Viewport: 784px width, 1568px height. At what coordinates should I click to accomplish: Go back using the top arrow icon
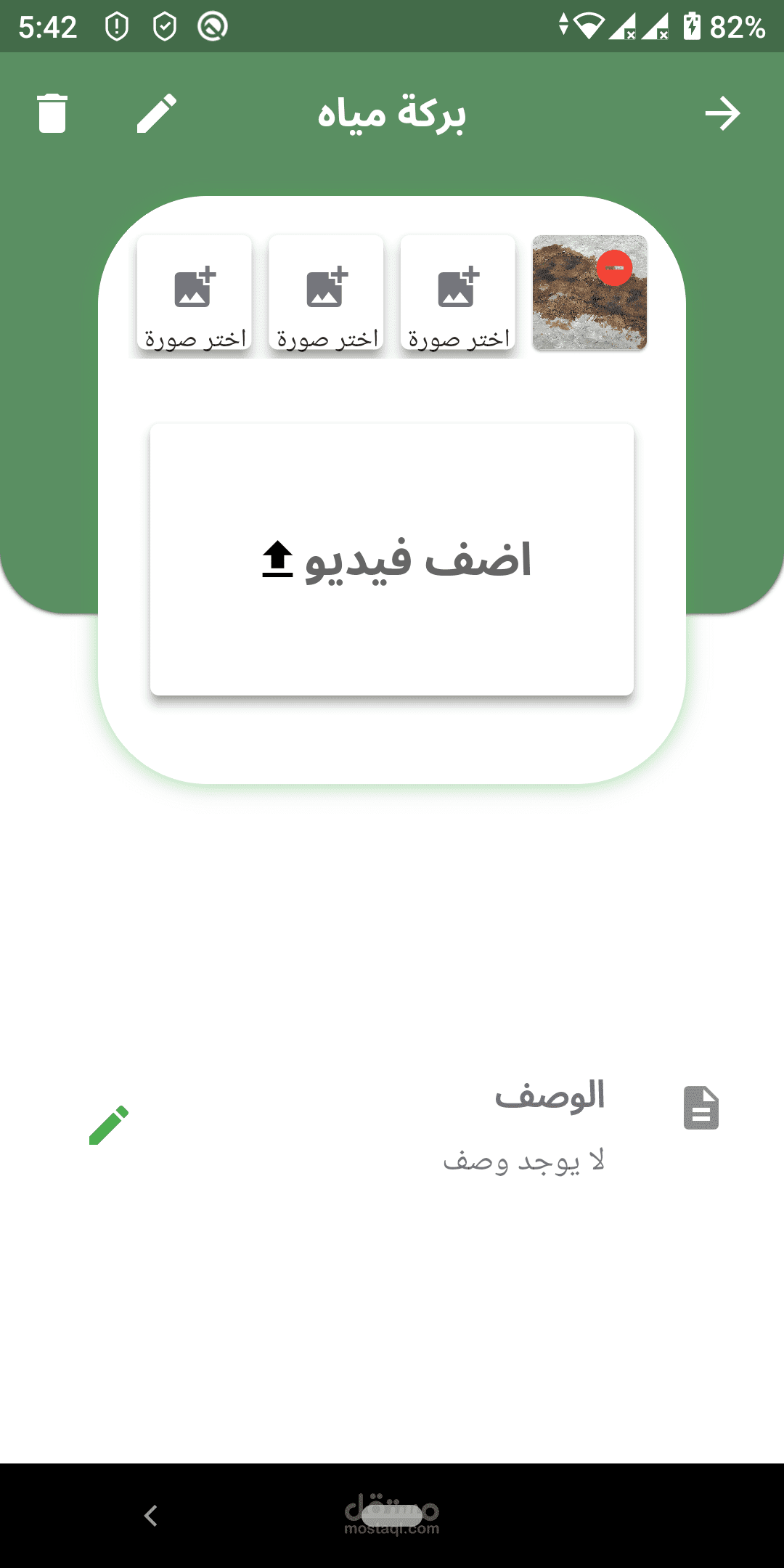coord(722,114)
